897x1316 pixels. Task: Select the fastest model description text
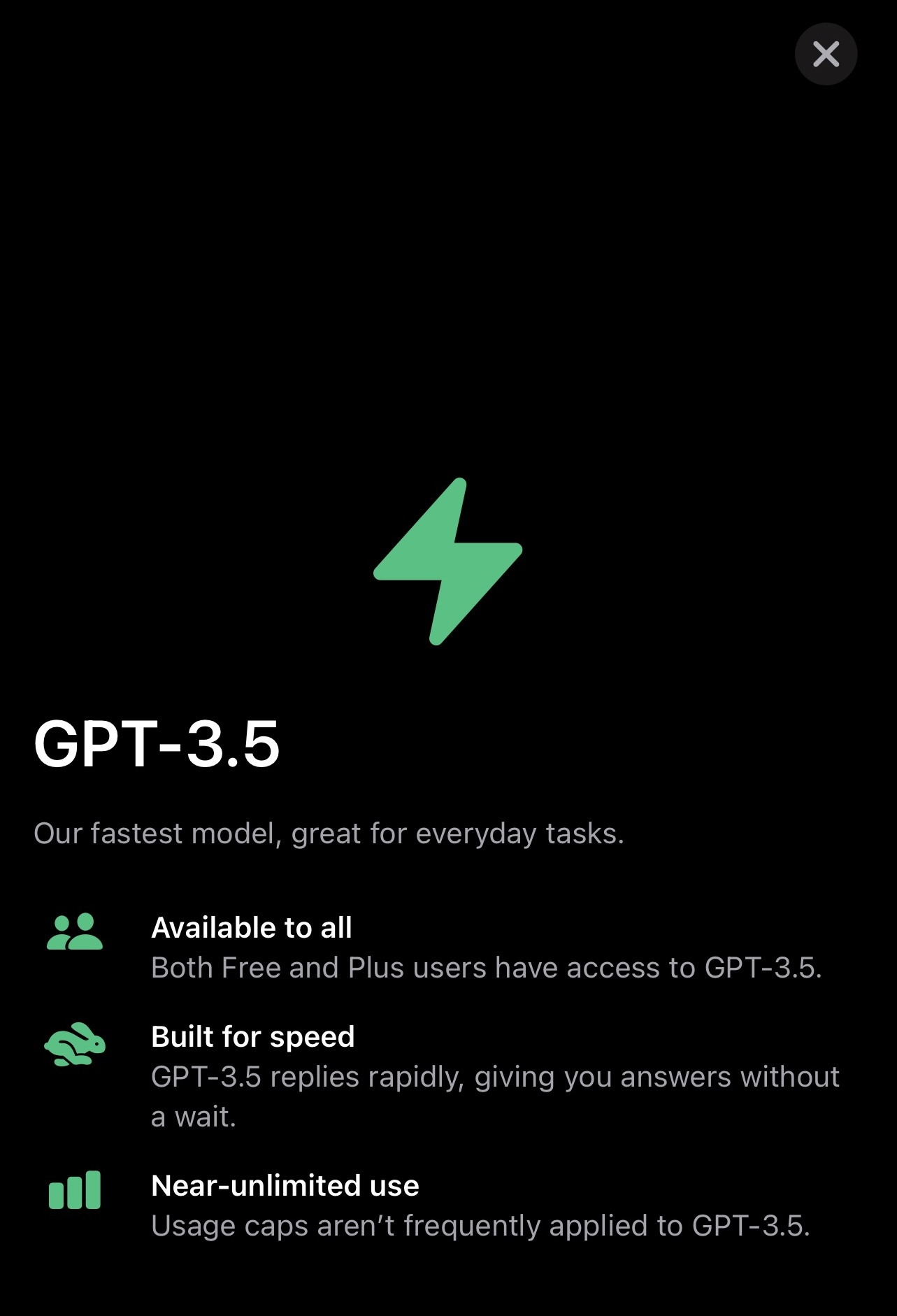click(x=329, y=834)
